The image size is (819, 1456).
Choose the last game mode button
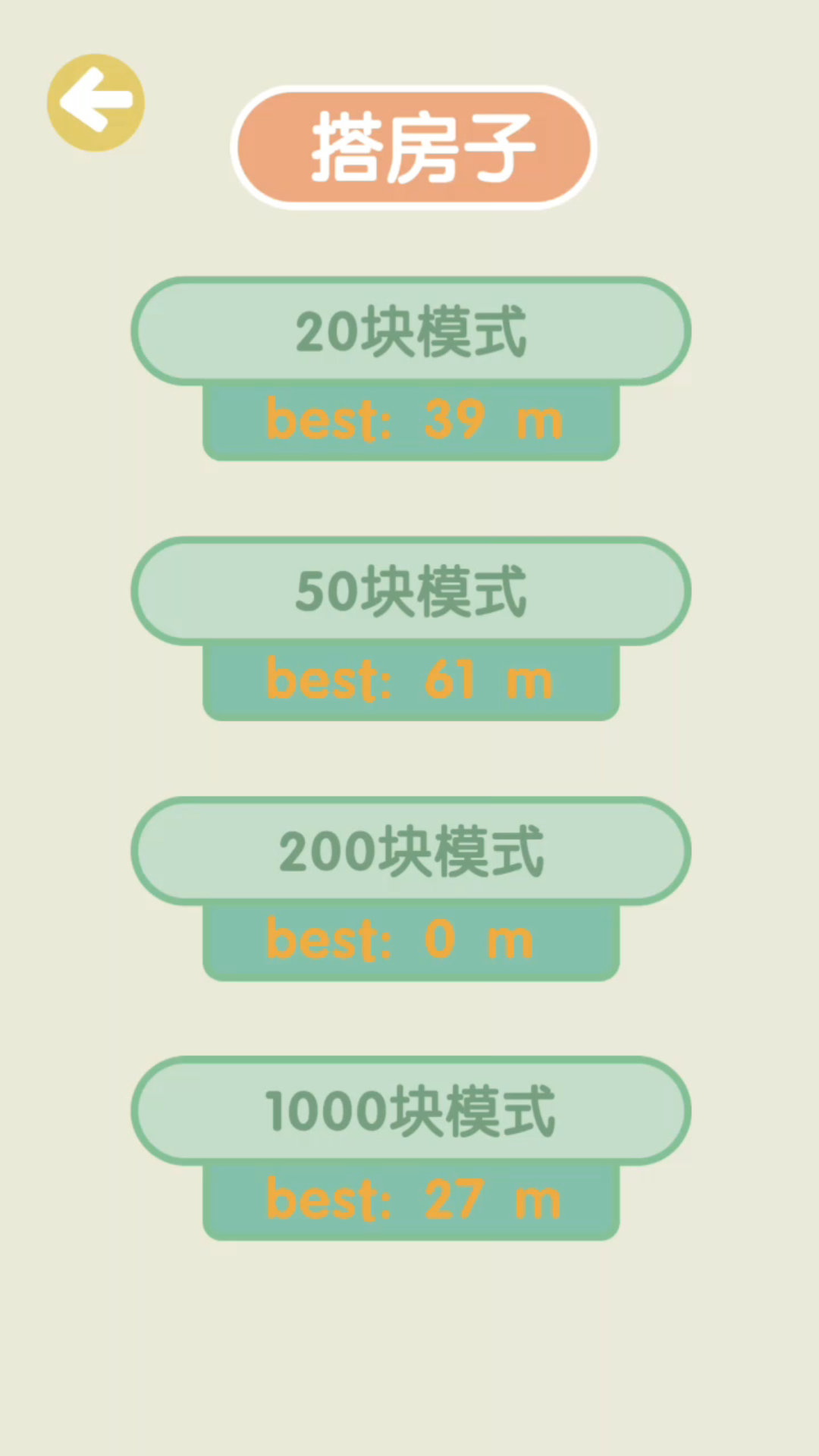click(x=409, y=1111)
